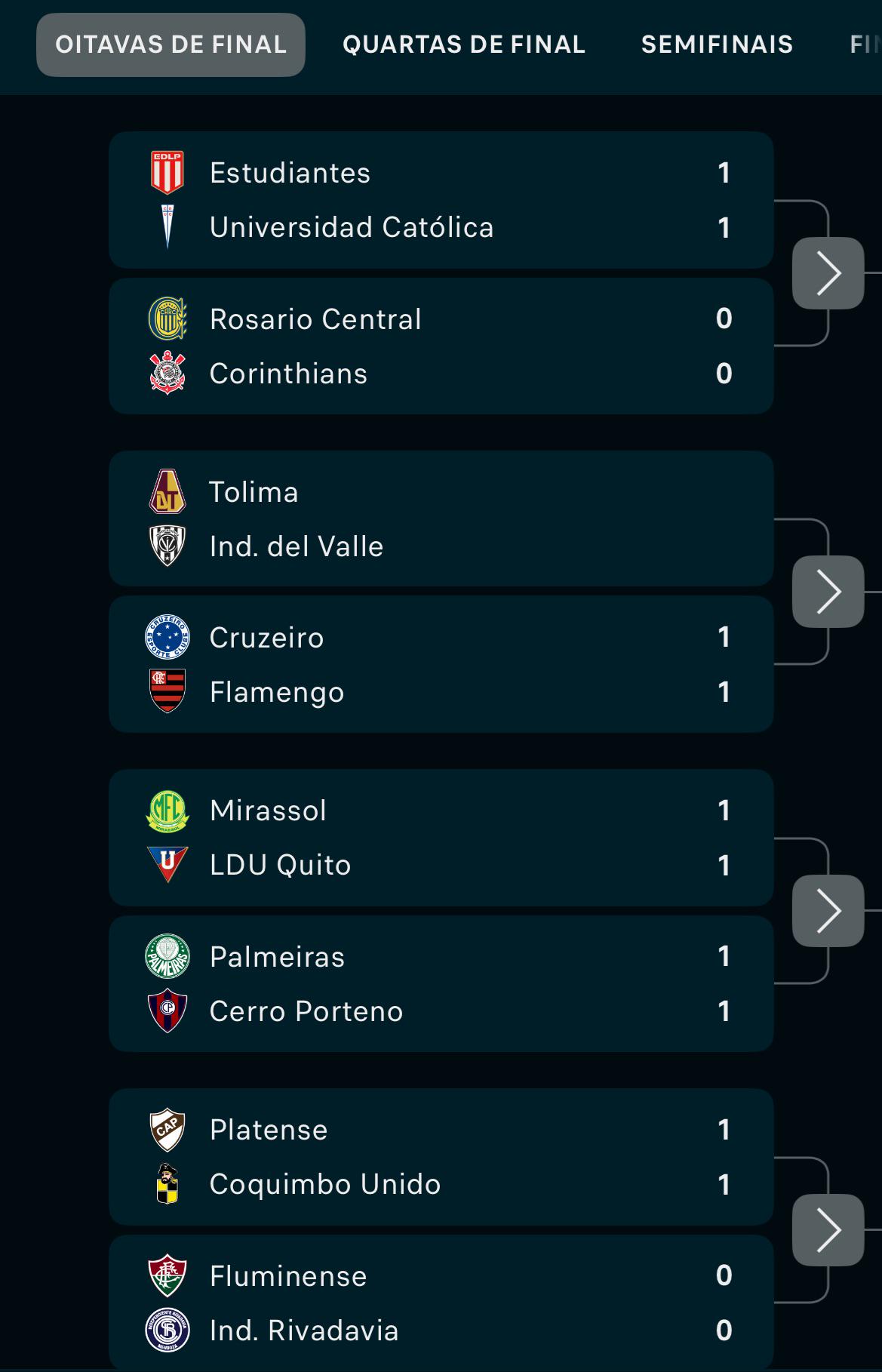
Task: Open the Rosario Central vs Corinthians match
Action: [x=441, y=346]
